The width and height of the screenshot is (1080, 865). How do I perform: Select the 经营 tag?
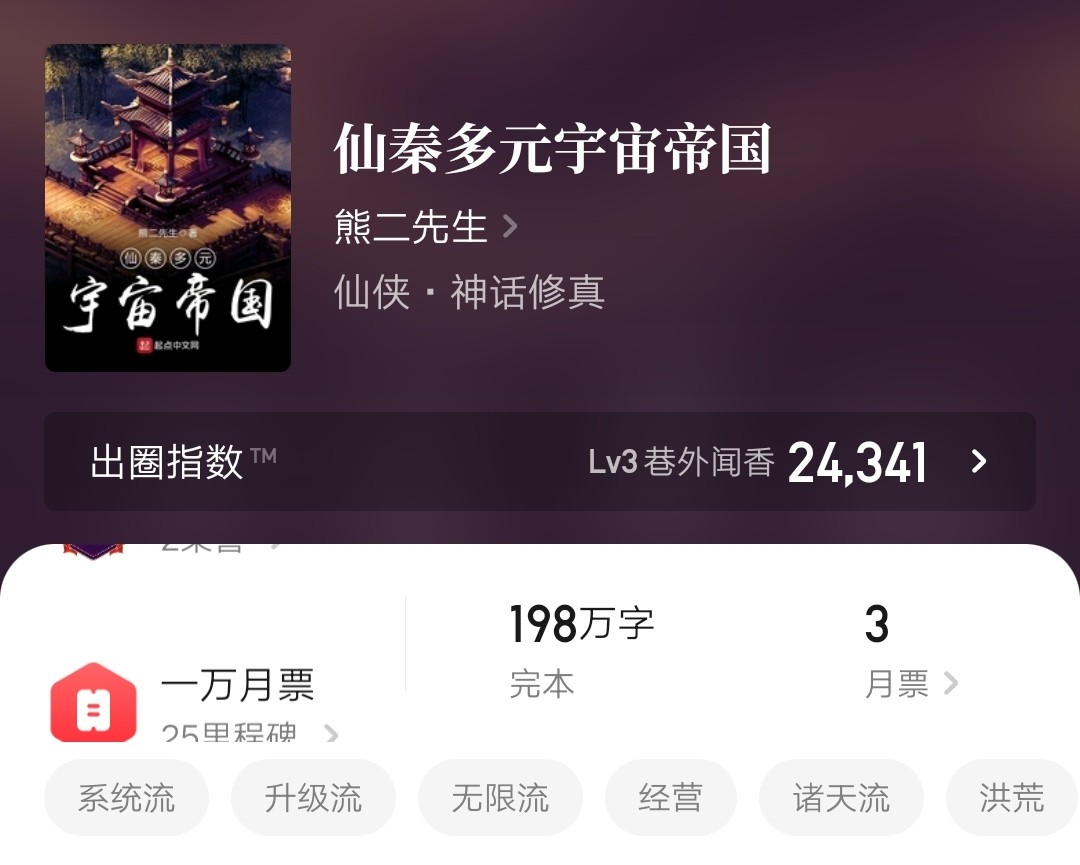[670, 798]
